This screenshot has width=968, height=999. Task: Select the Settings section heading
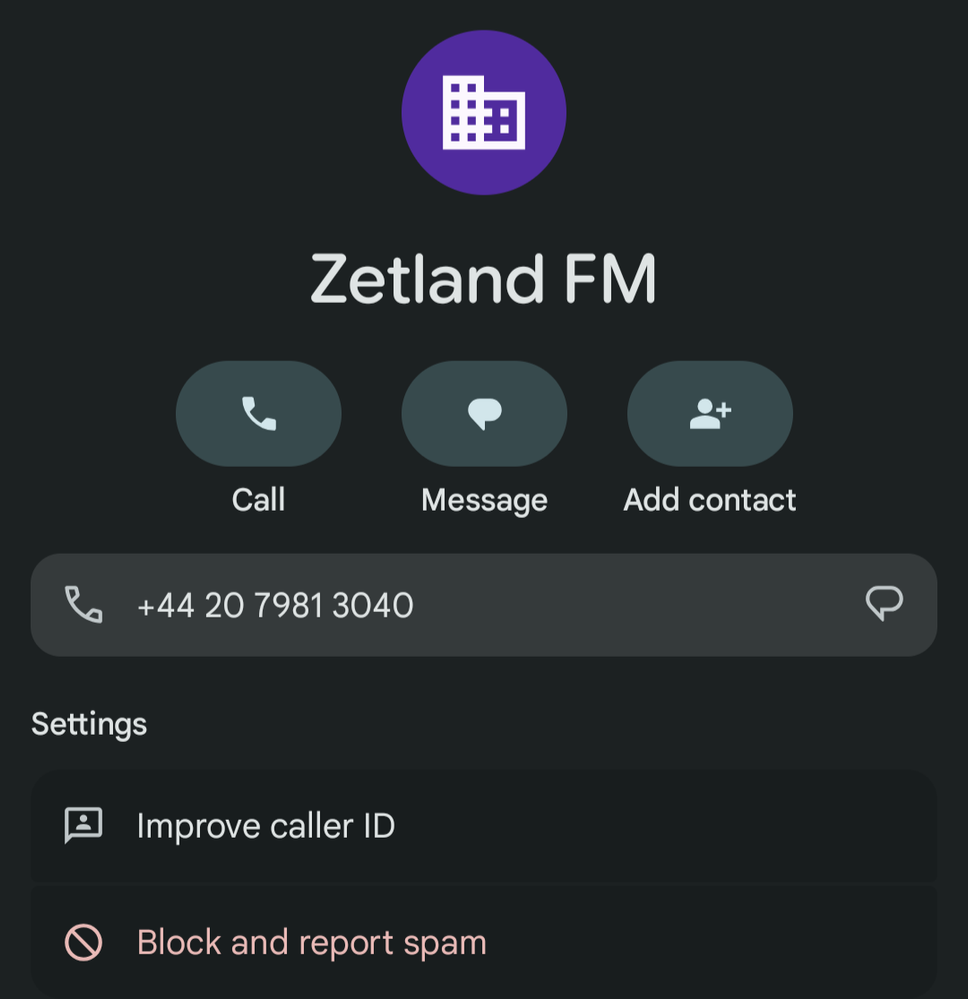tap(89, 723)
